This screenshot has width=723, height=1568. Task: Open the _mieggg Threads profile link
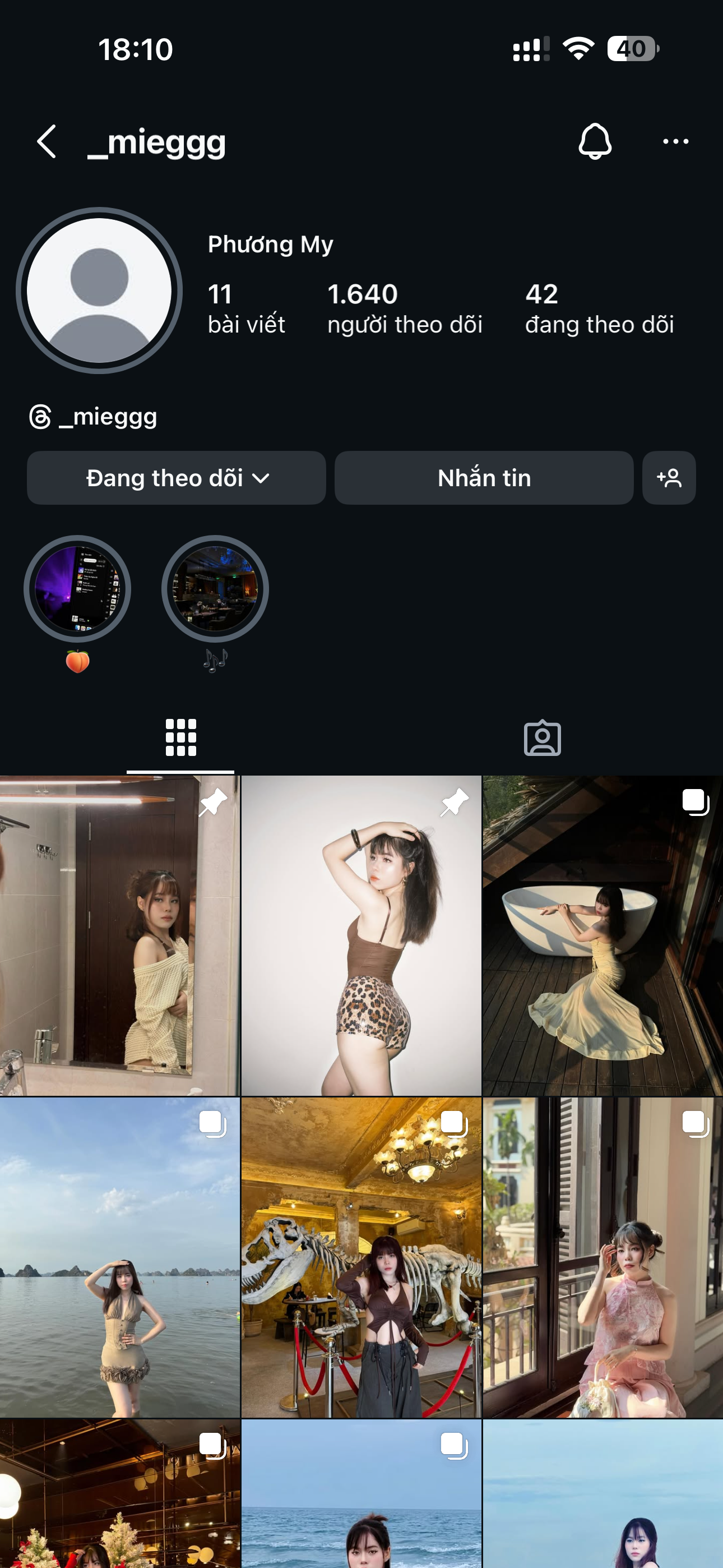tap(93, 418)
